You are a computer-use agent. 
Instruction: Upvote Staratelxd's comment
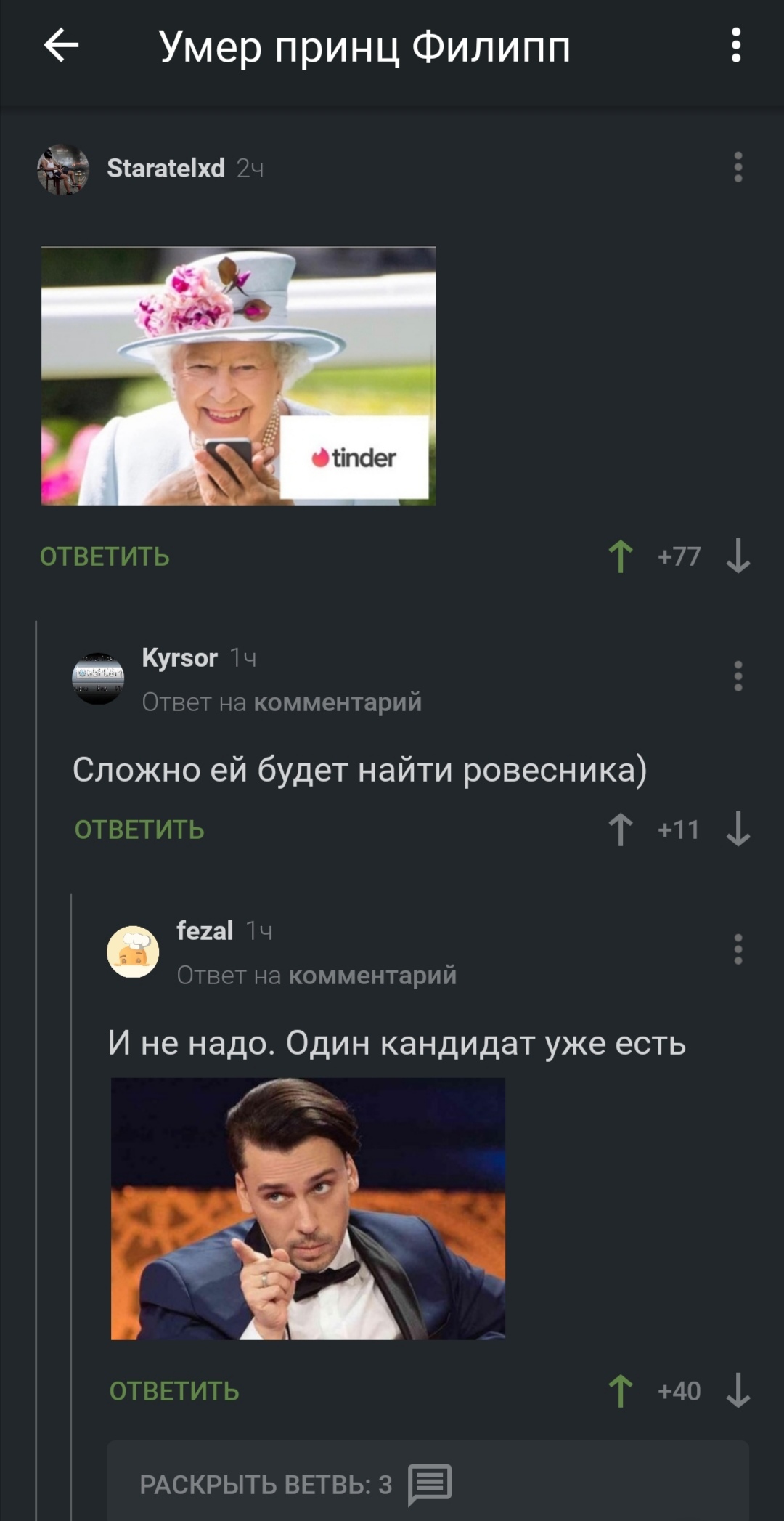point(621,557)
